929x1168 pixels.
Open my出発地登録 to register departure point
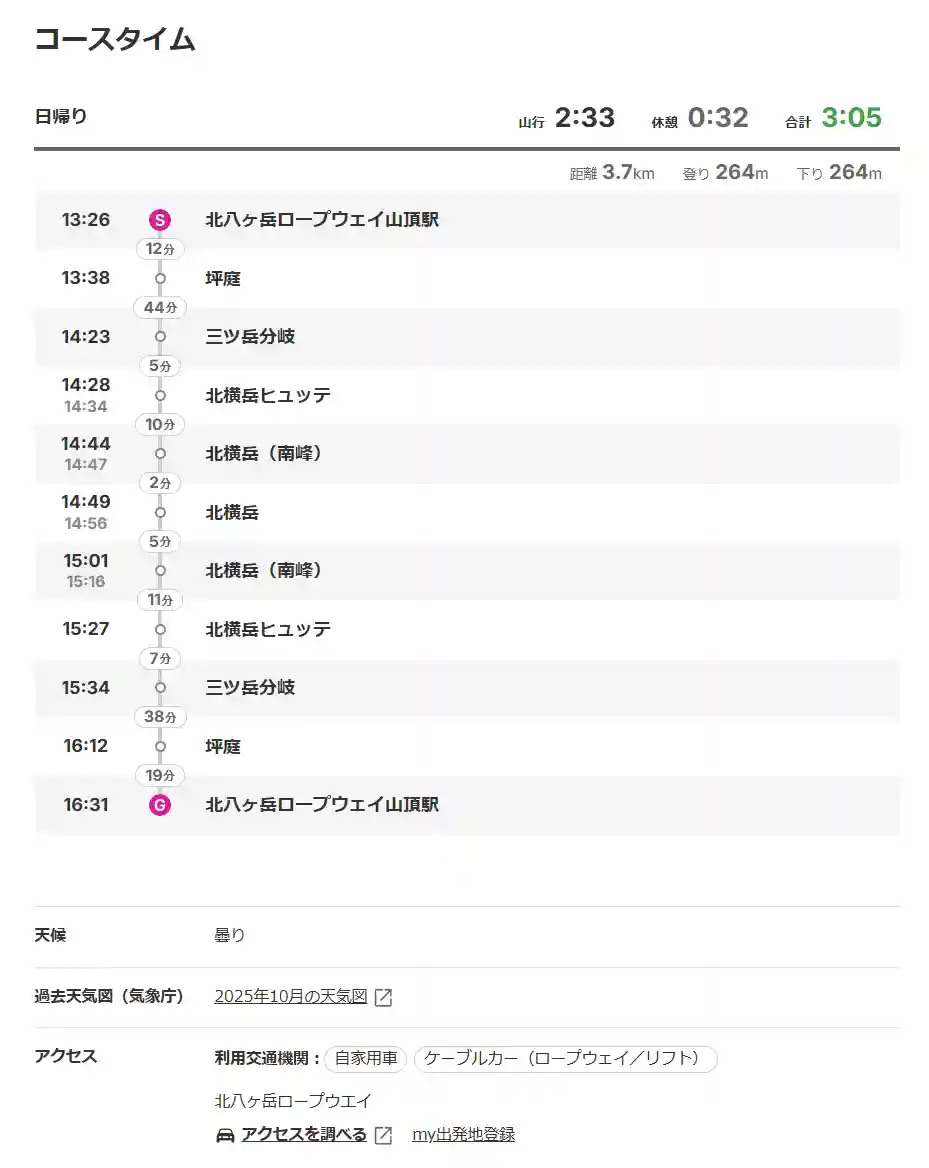pyautogui.click(x=463, y=1134)
